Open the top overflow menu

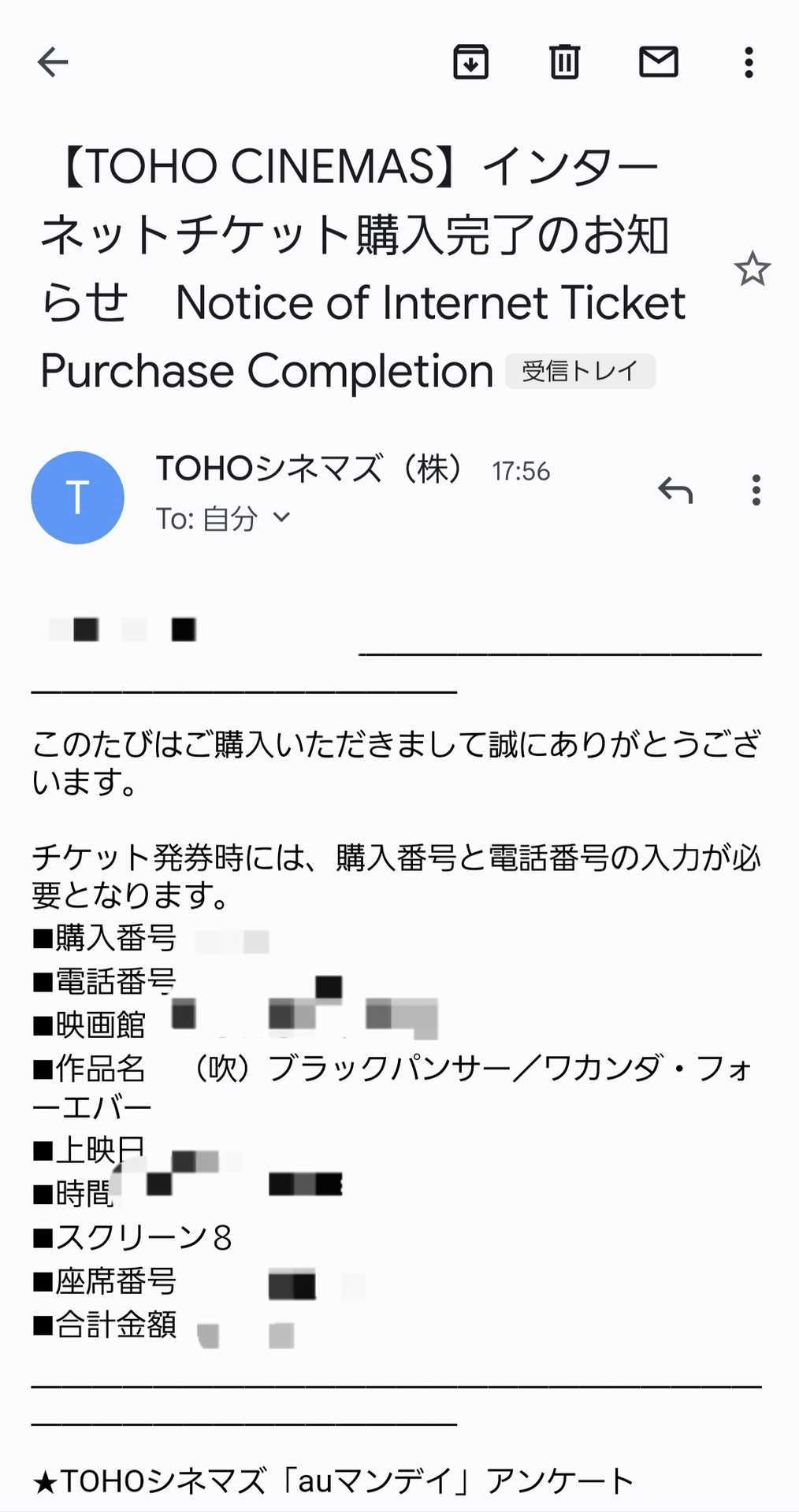point(747,63)
